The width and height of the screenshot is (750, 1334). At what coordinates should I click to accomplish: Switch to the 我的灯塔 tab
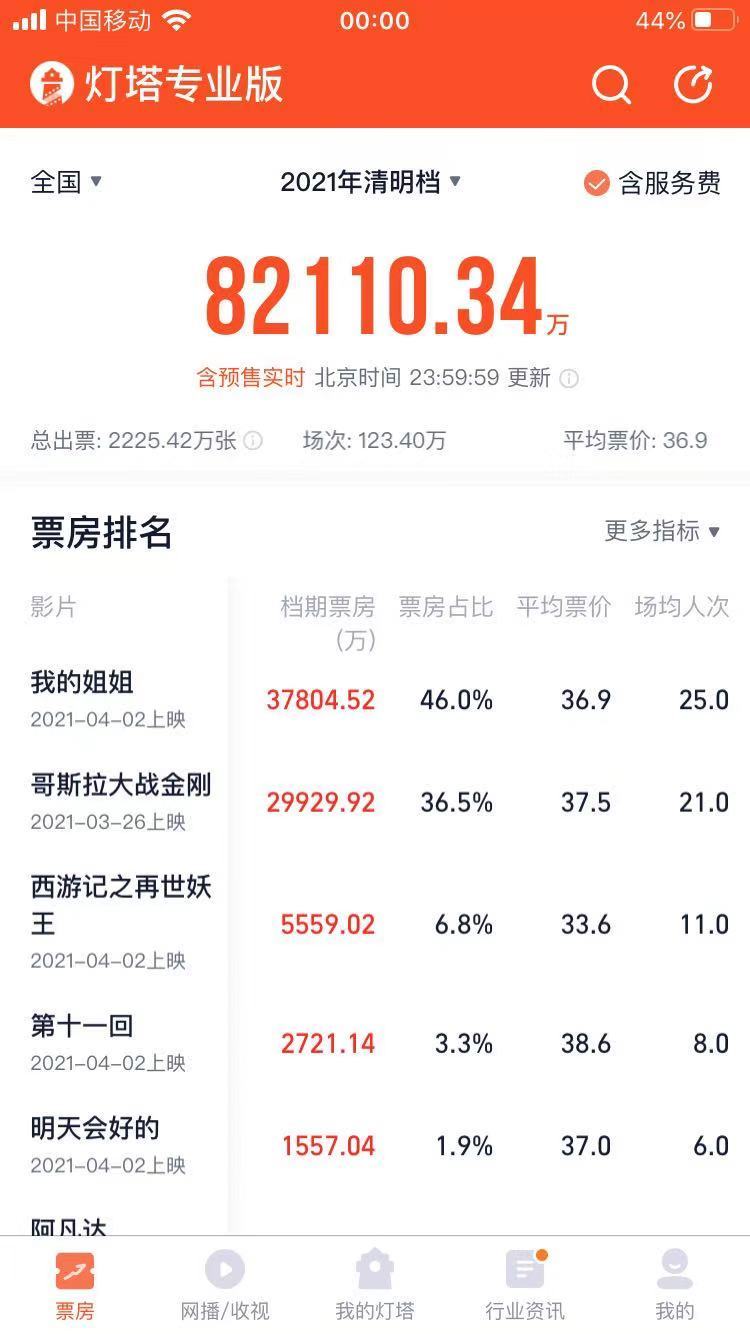tap(375, 1285)
